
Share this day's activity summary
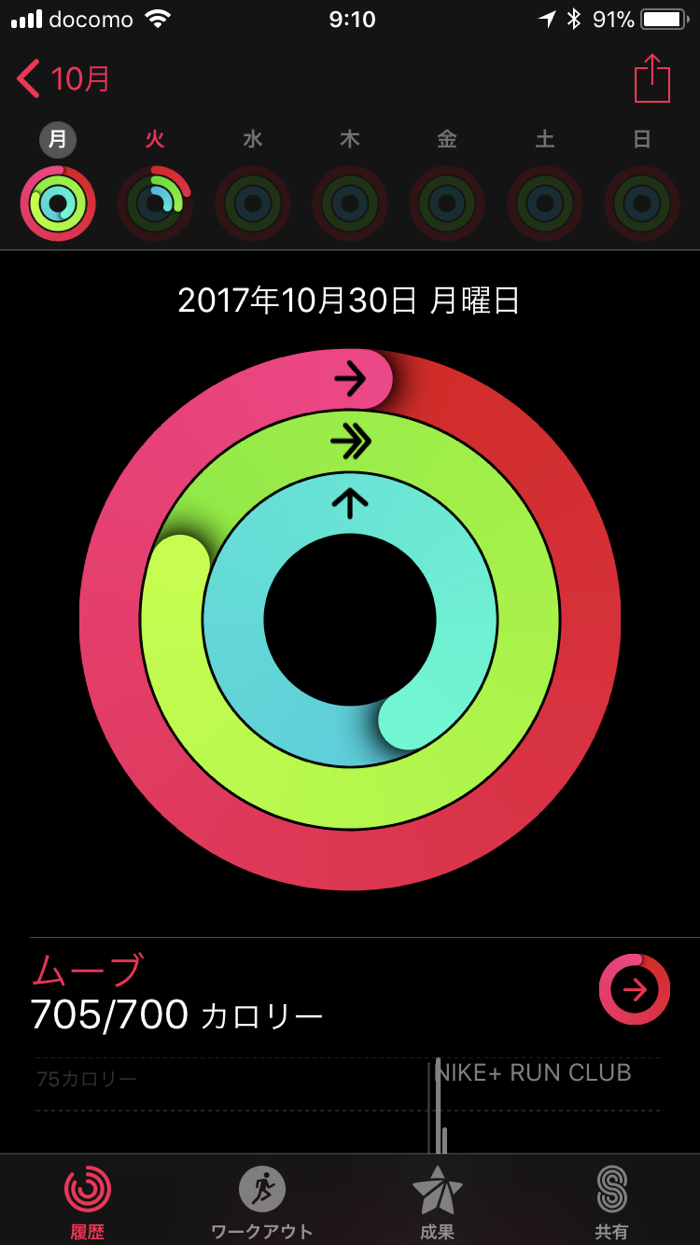pyautogui.click(x=651, y=79)
